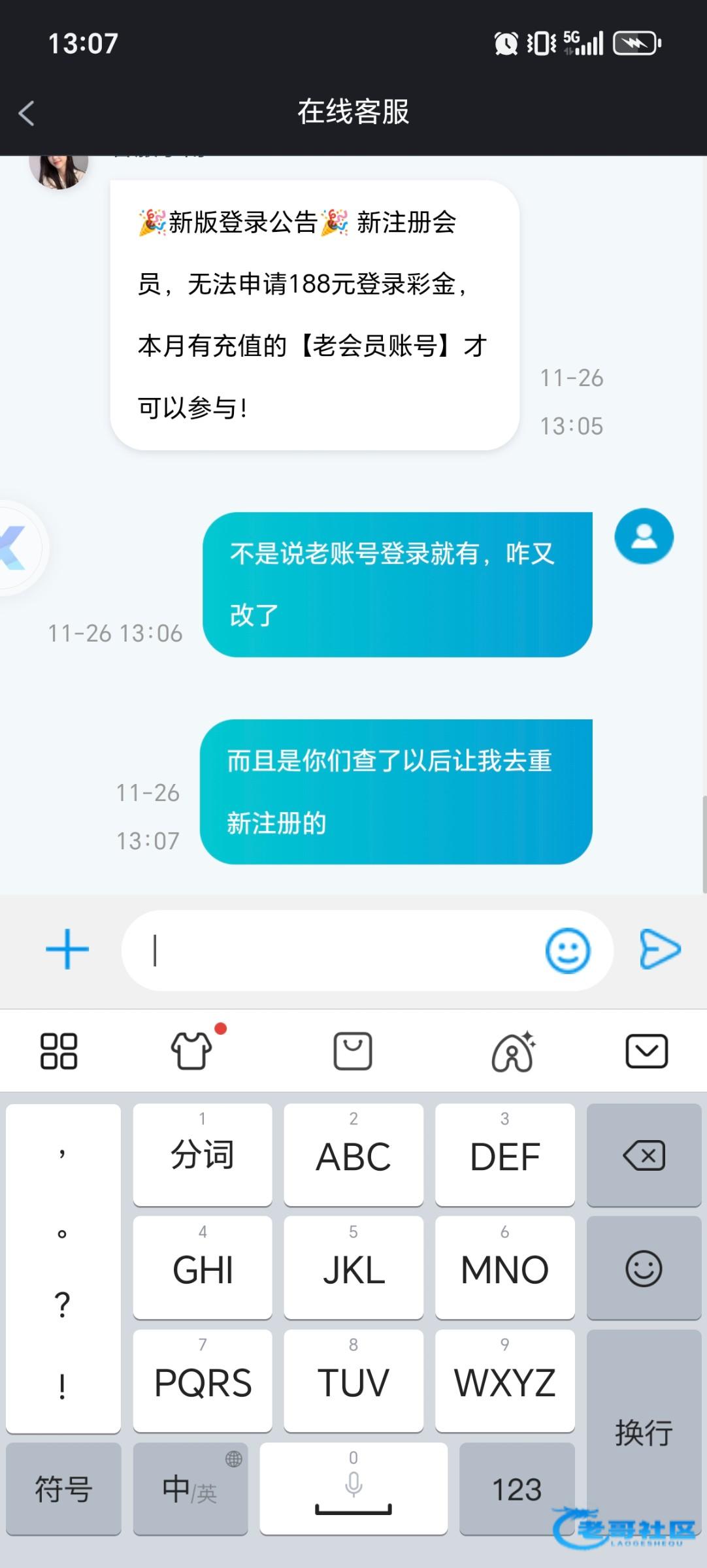The width and height of the screenshot is (707, 1568).
Task: Open the keyboard skin shirt icon
Action: tap(192, 1051)
